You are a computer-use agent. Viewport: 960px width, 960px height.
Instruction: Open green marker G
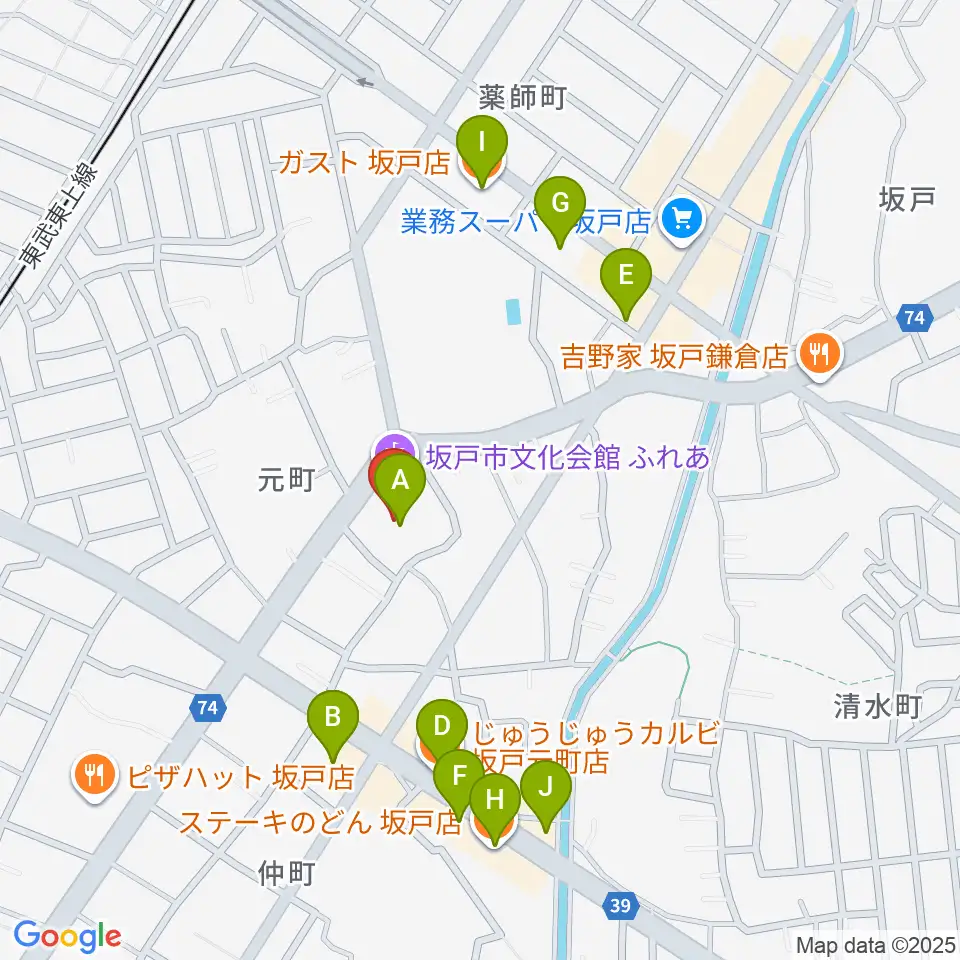click(x=560, y=210)
